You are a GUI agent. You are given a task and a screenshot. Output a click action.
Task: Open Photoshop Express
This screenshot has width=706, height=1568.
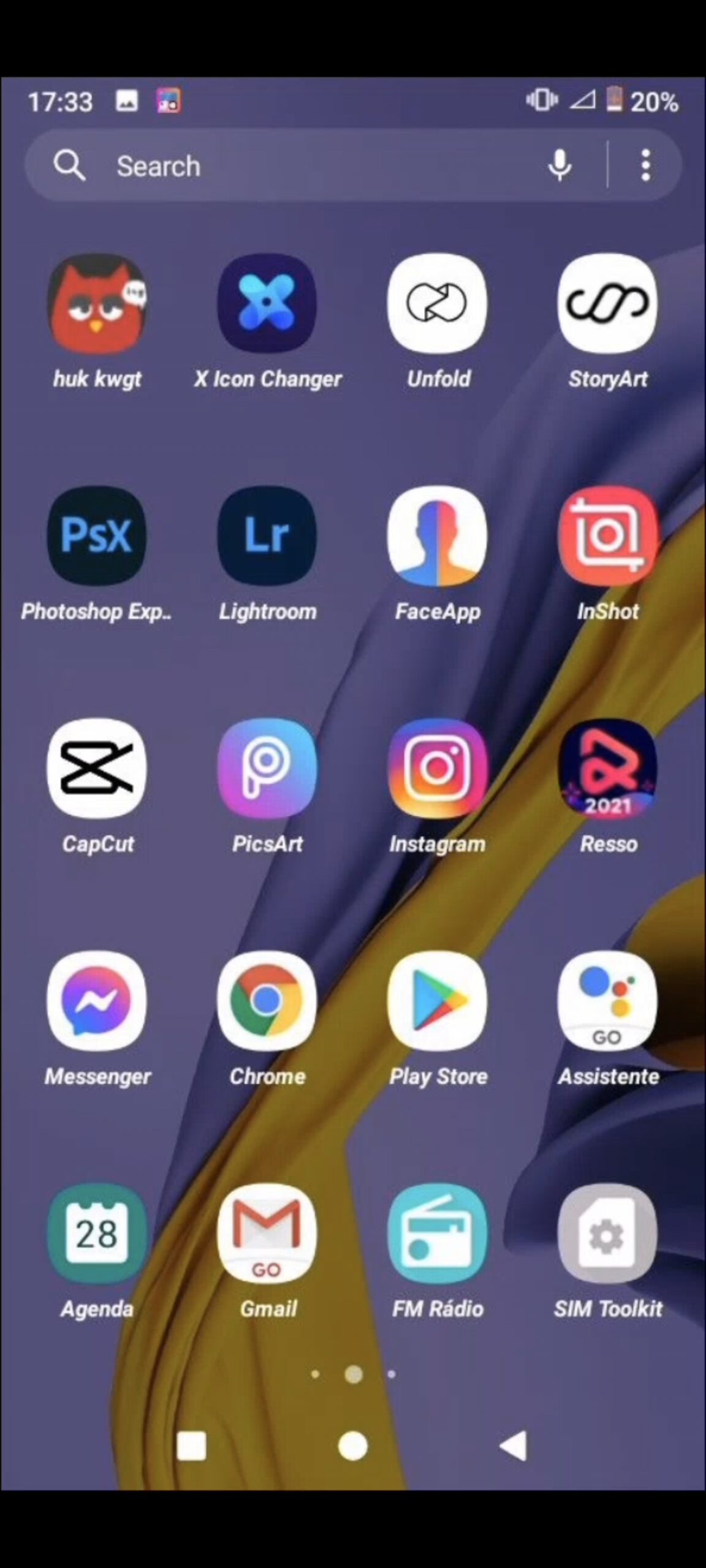tap(97, 535)
